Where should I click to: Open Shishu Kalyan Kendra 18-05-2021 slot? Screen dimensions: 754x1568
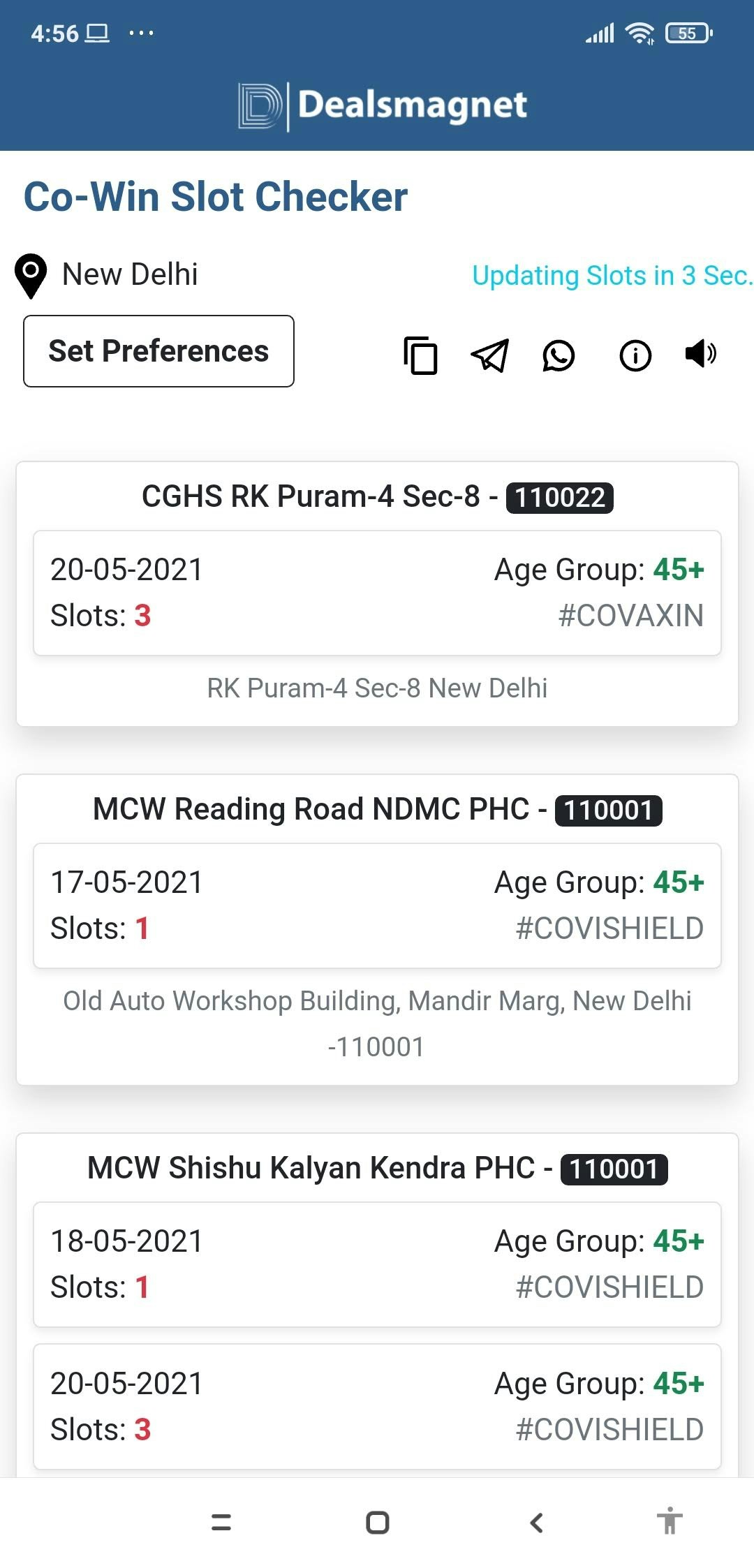(377, 1264)
